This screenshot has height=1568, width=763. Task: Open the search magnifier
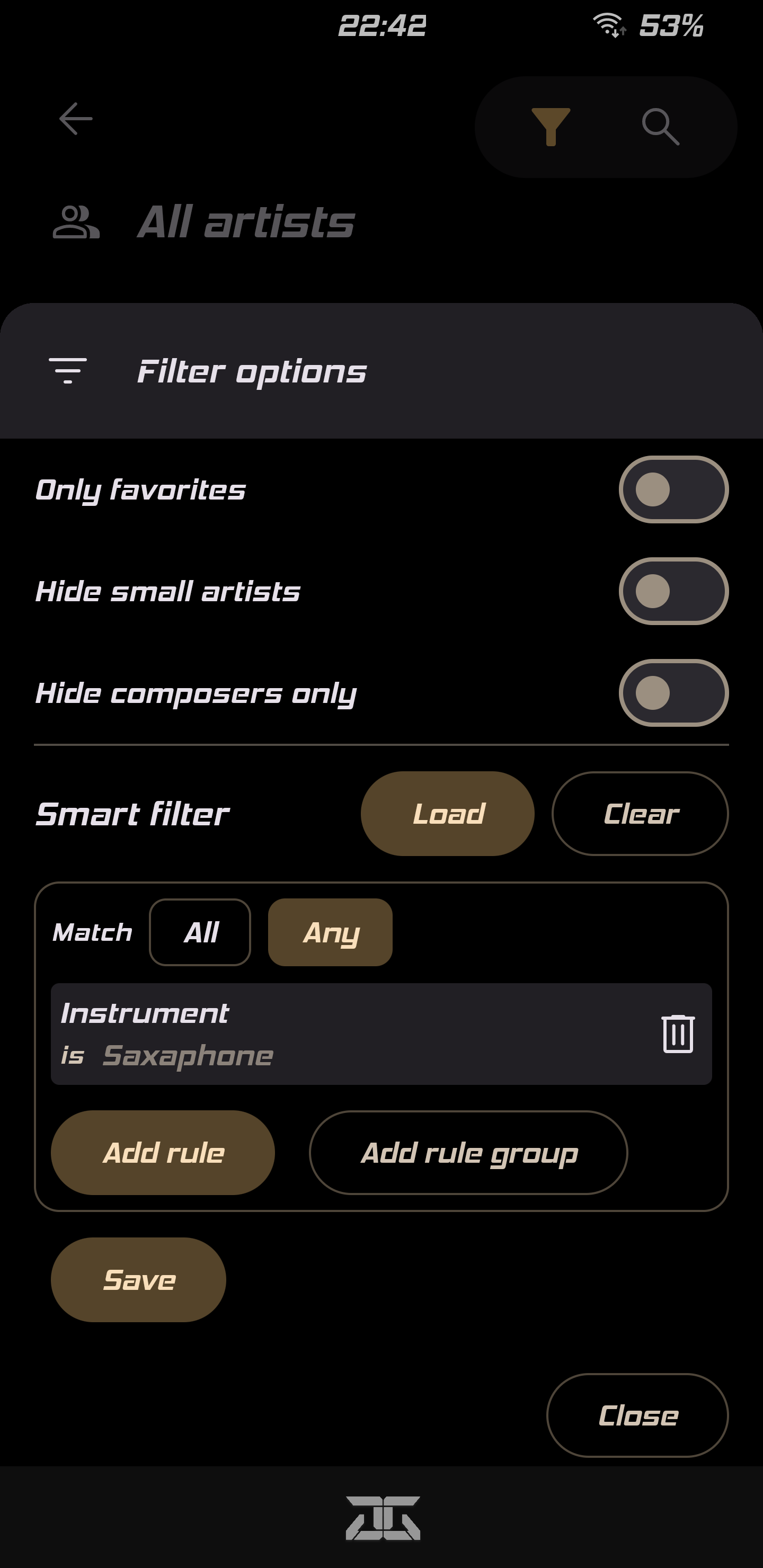(661, 127)
